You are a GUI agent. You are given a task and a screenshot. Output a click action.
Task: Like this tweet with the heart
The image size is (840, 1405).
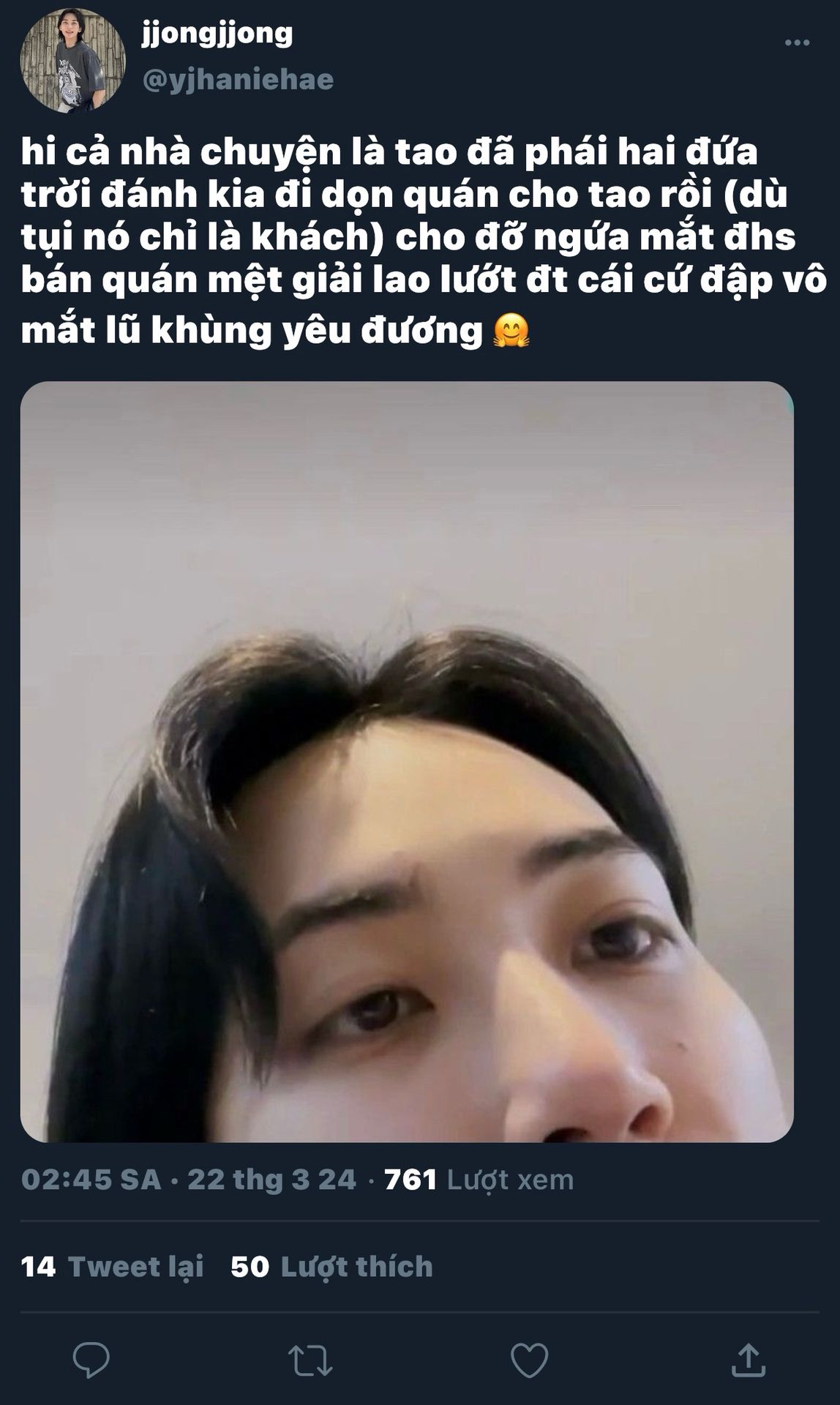point(529,1360)
